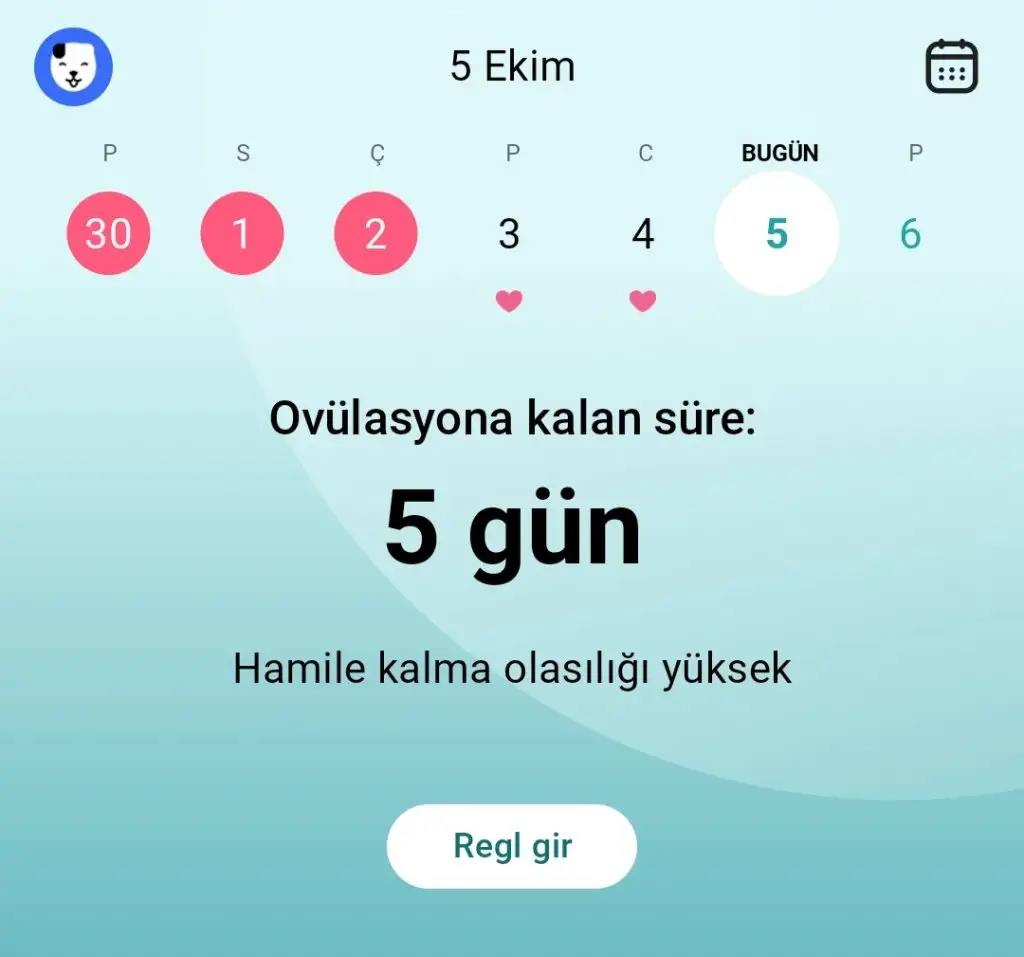
Task: Select day 6 in the week strip
Action: click(x=910, y=234)
